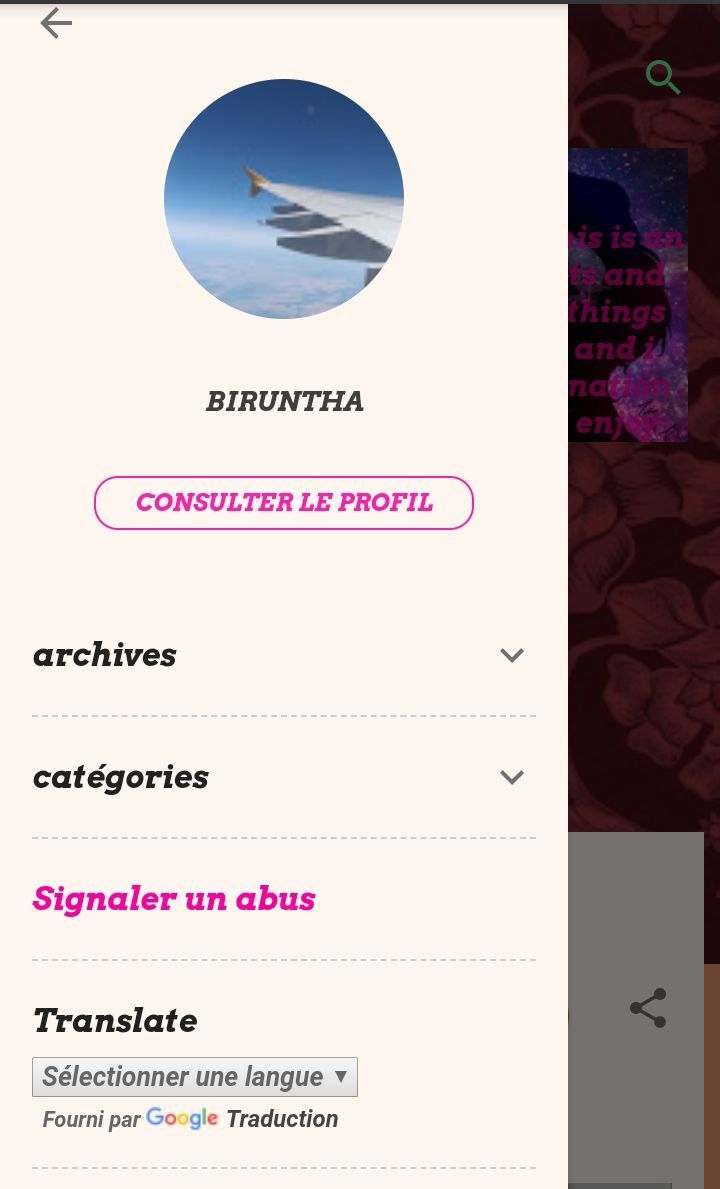
Task: Expand the catégories section
Action: pyautogui.click(x=511, y=777)
